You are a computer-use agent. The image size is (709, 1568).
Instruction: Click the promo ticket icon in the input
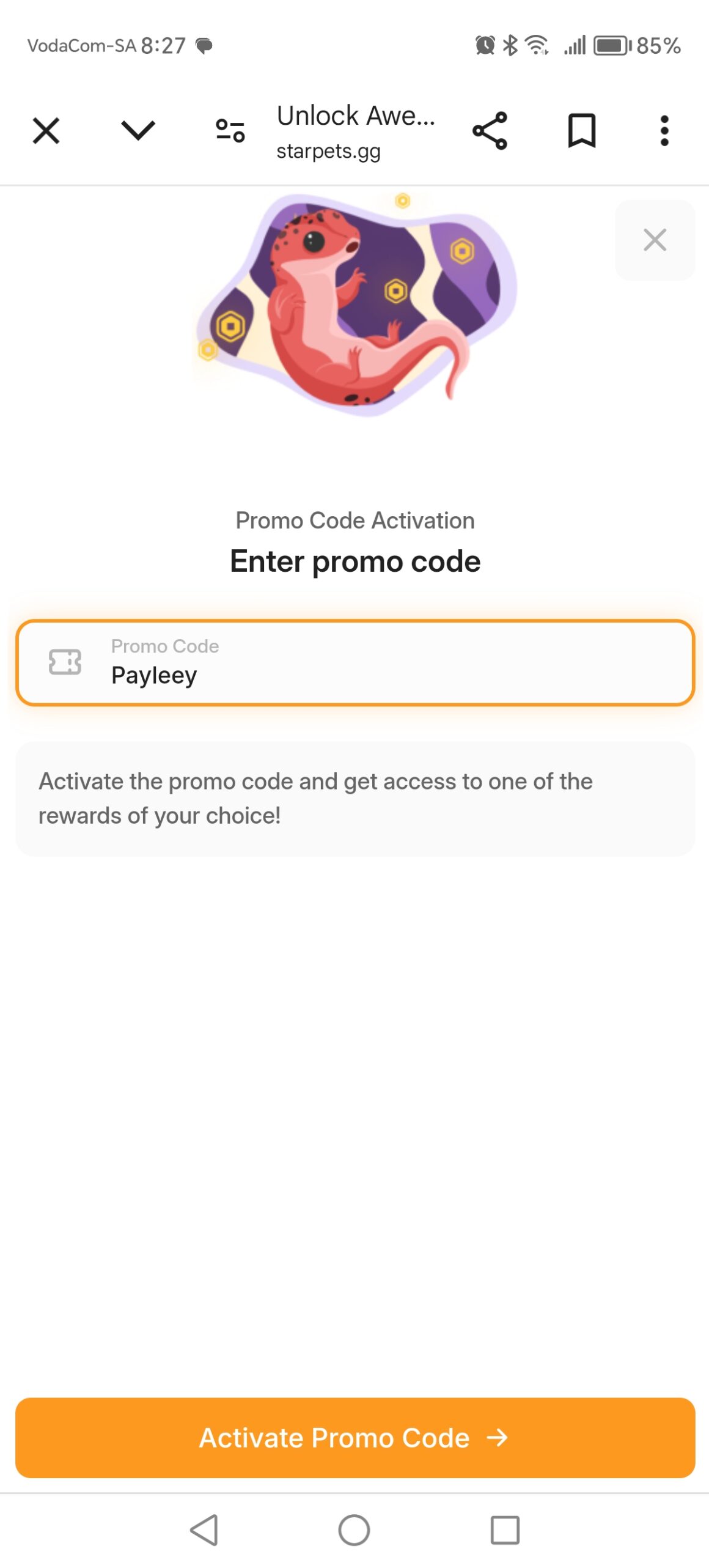point(65,661)
